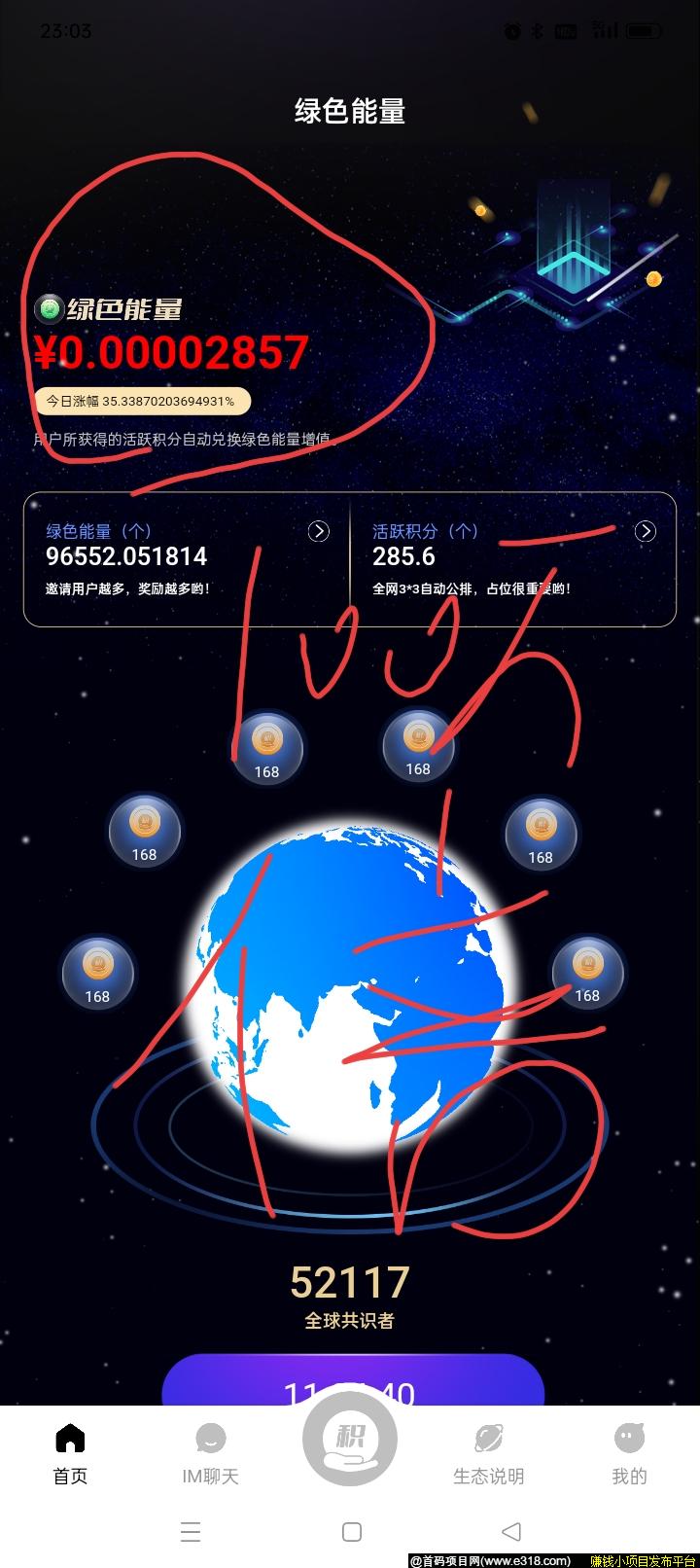The height and width of the screenshot is (1568, 700).
Task: Open the 绿色能量 balance details arrow
Action: click(318, 531)
